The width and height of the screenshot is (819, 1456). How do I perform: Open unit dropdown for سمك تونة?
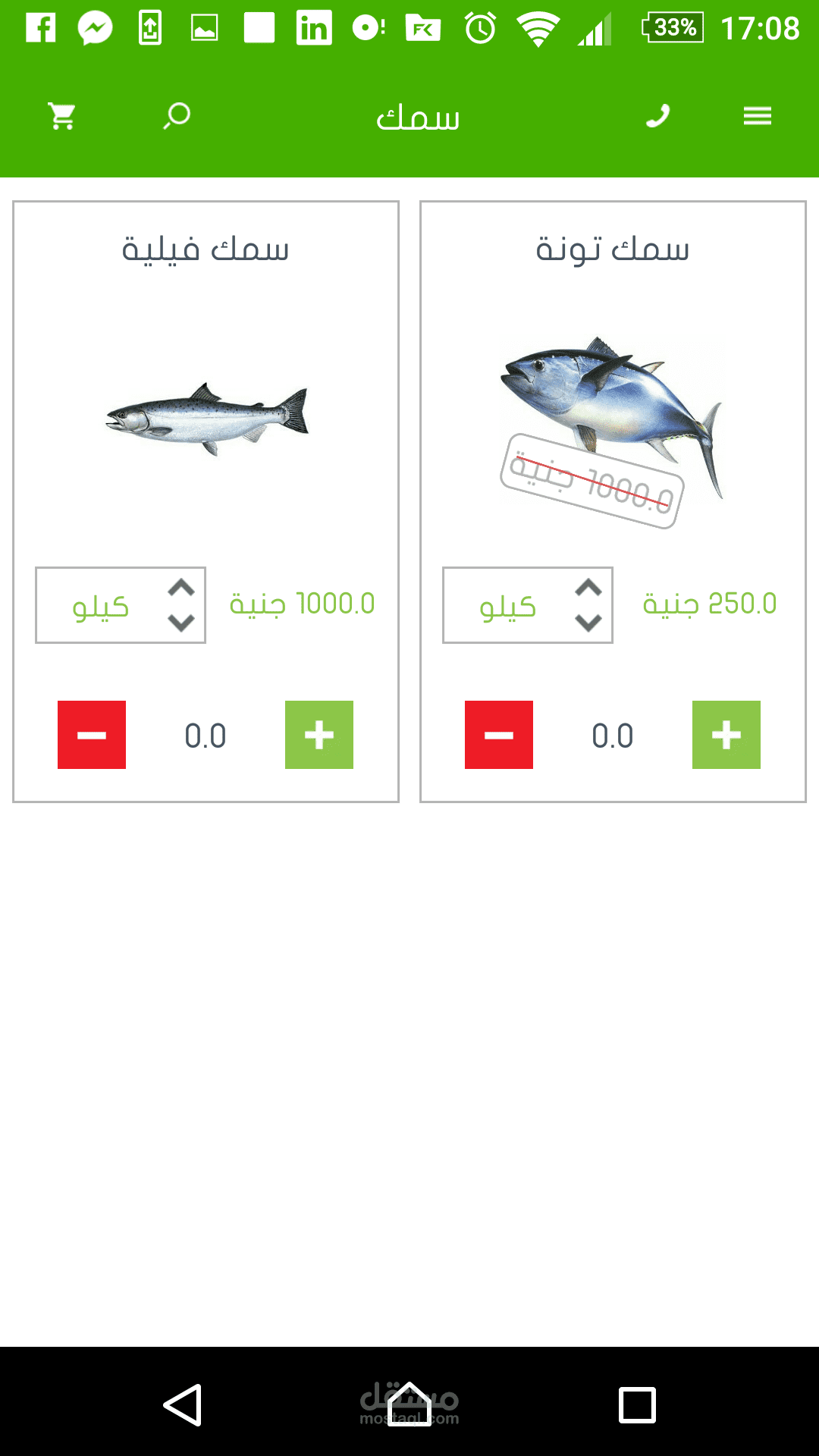pos(528,605)
